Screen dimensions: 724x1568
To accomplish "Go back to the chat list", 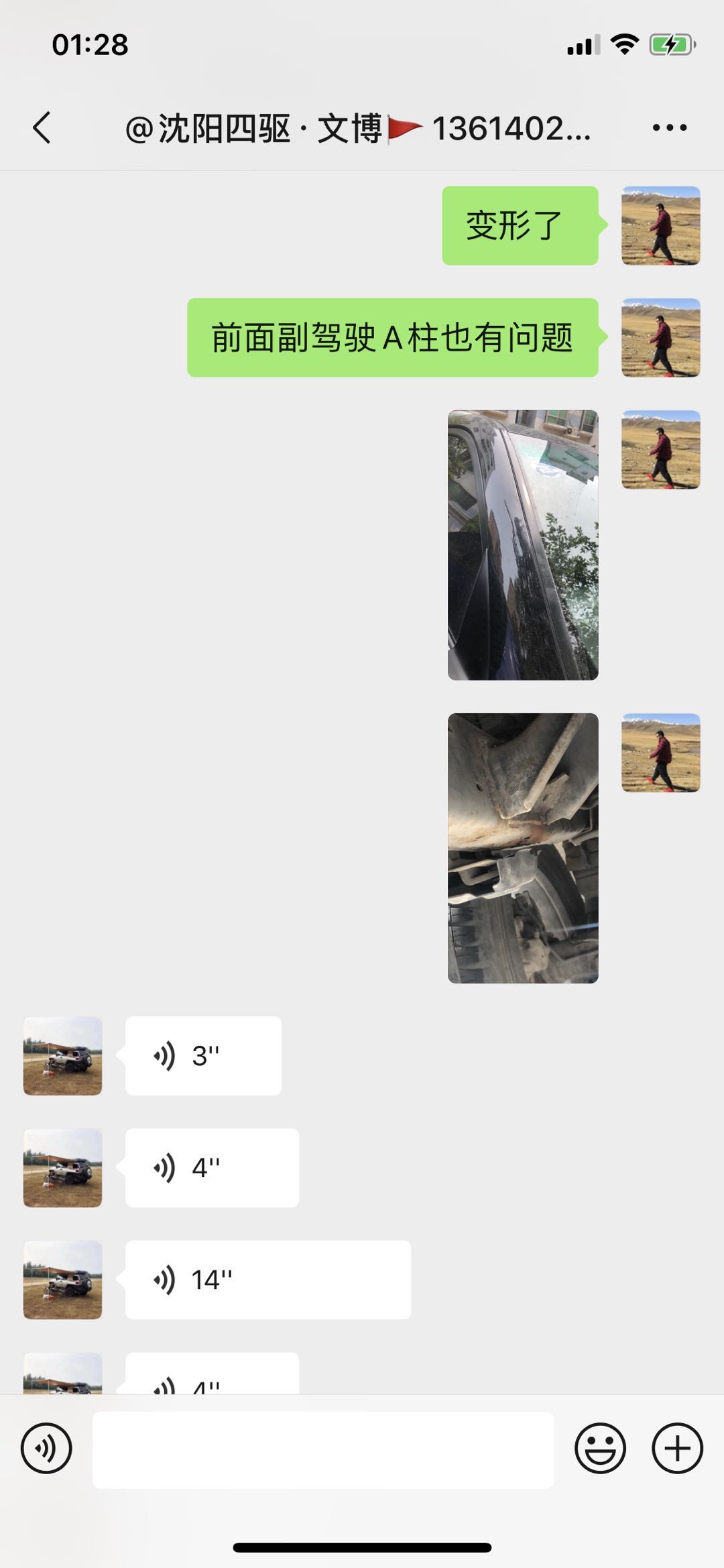I will [42, 127].
